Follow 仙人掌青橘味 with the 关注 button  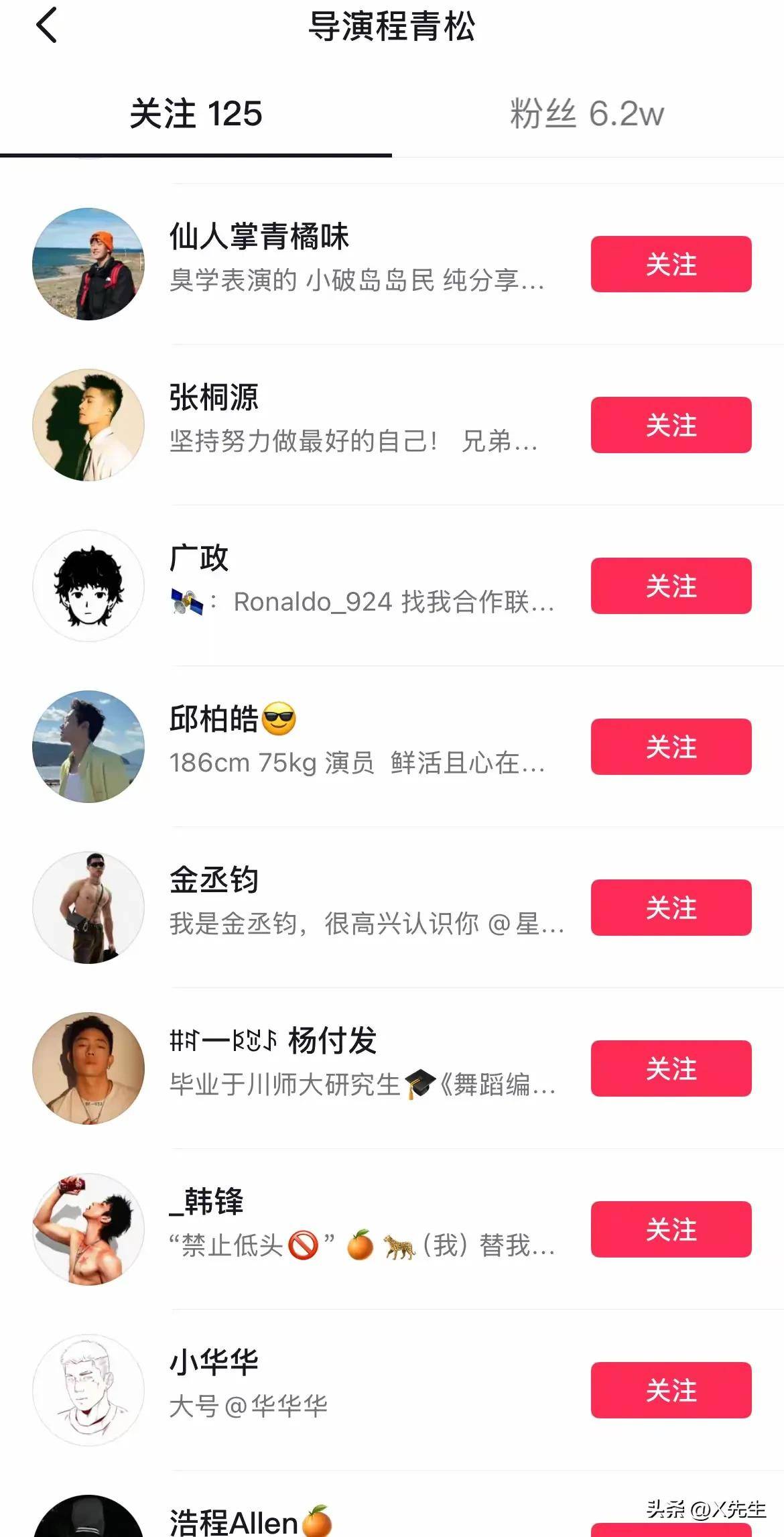pyautogui.click(x=671, y=264)
